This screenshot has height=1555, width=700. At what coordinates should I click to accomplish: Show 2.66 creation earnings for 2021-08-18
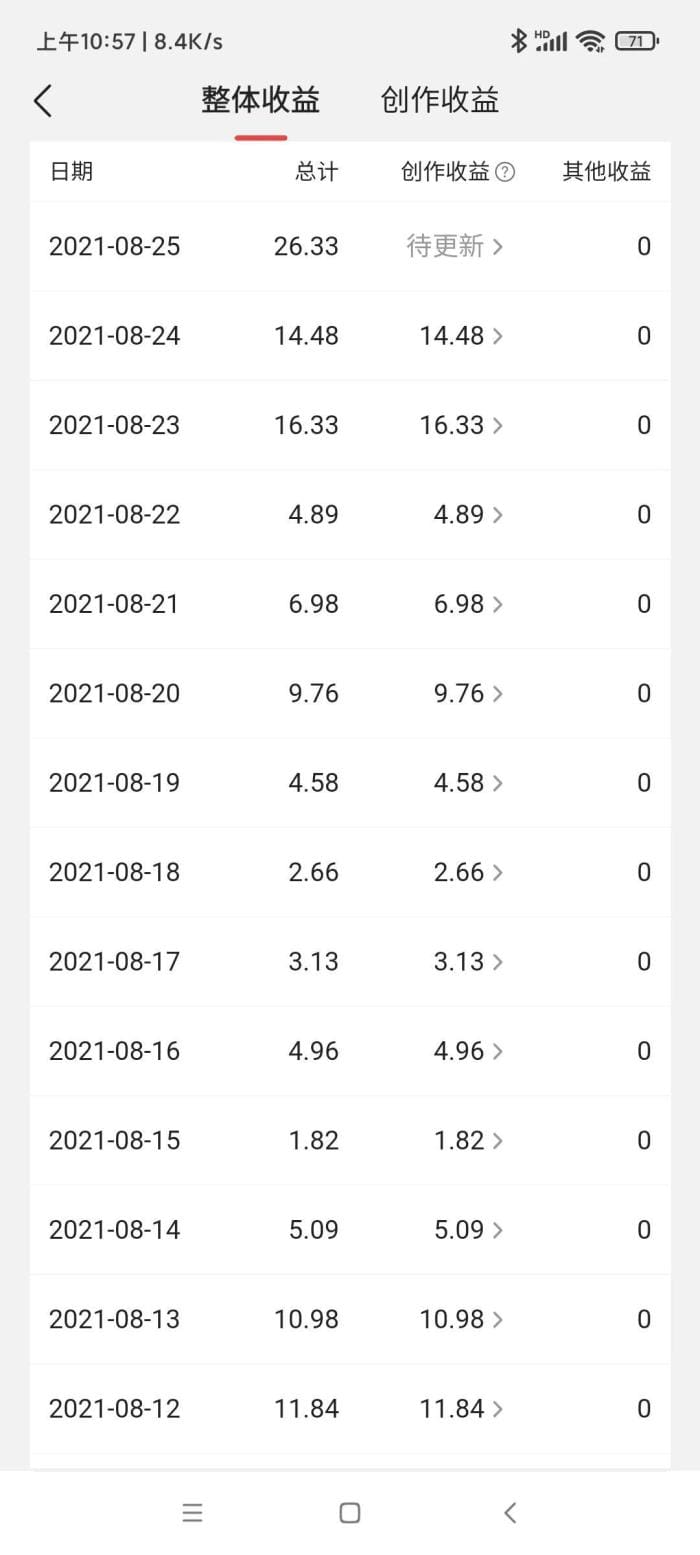click(x=467, y=872)
